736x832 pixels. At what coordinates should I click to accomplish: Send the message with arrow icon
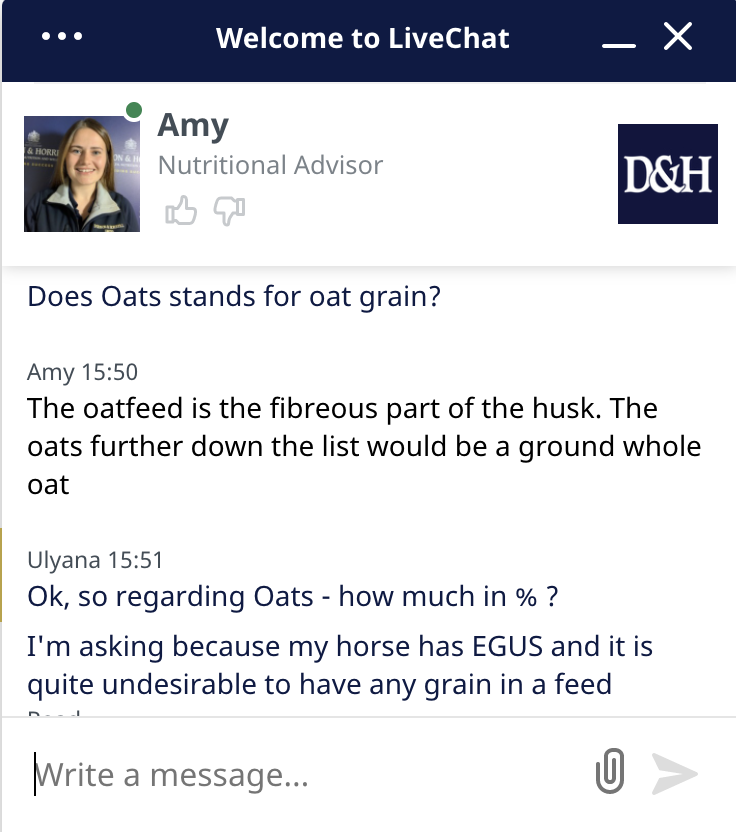(675, 773)
